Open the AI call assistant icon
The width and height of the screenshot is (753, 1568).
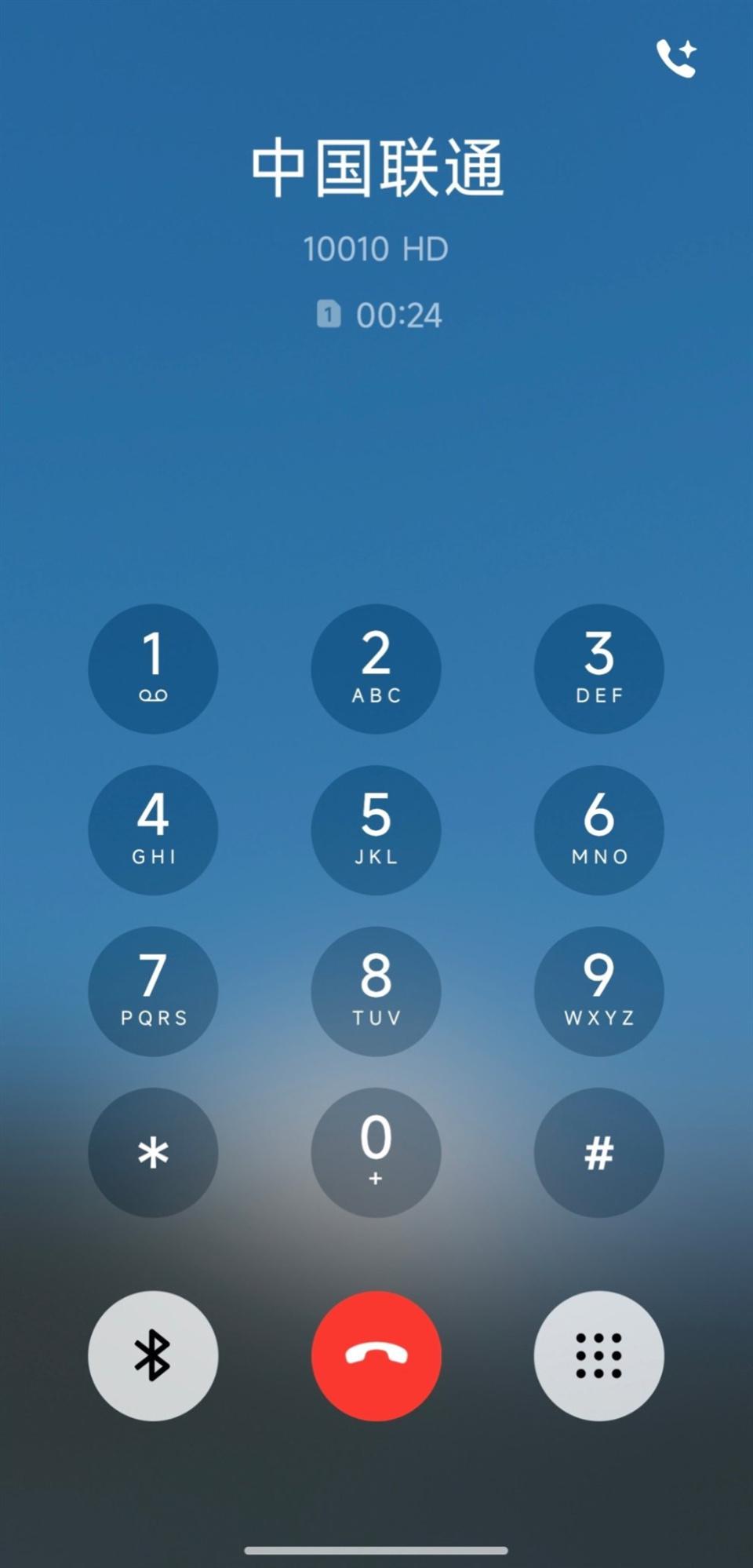676,59
